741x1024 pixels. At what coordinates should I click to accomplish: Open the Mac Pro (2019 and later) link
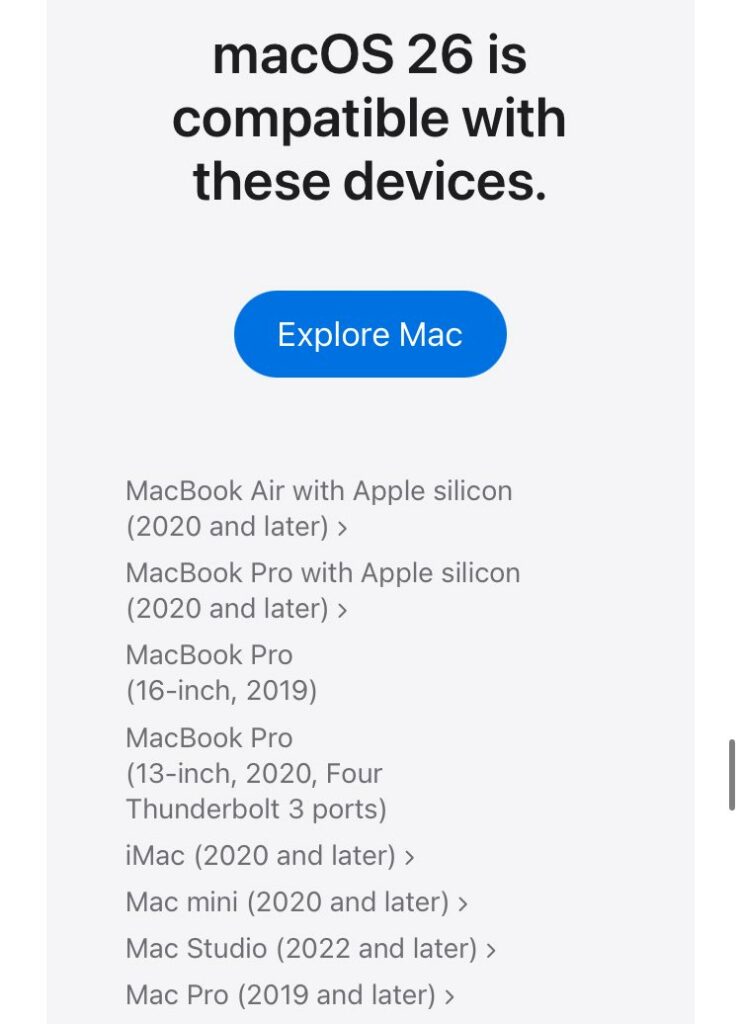290,995
